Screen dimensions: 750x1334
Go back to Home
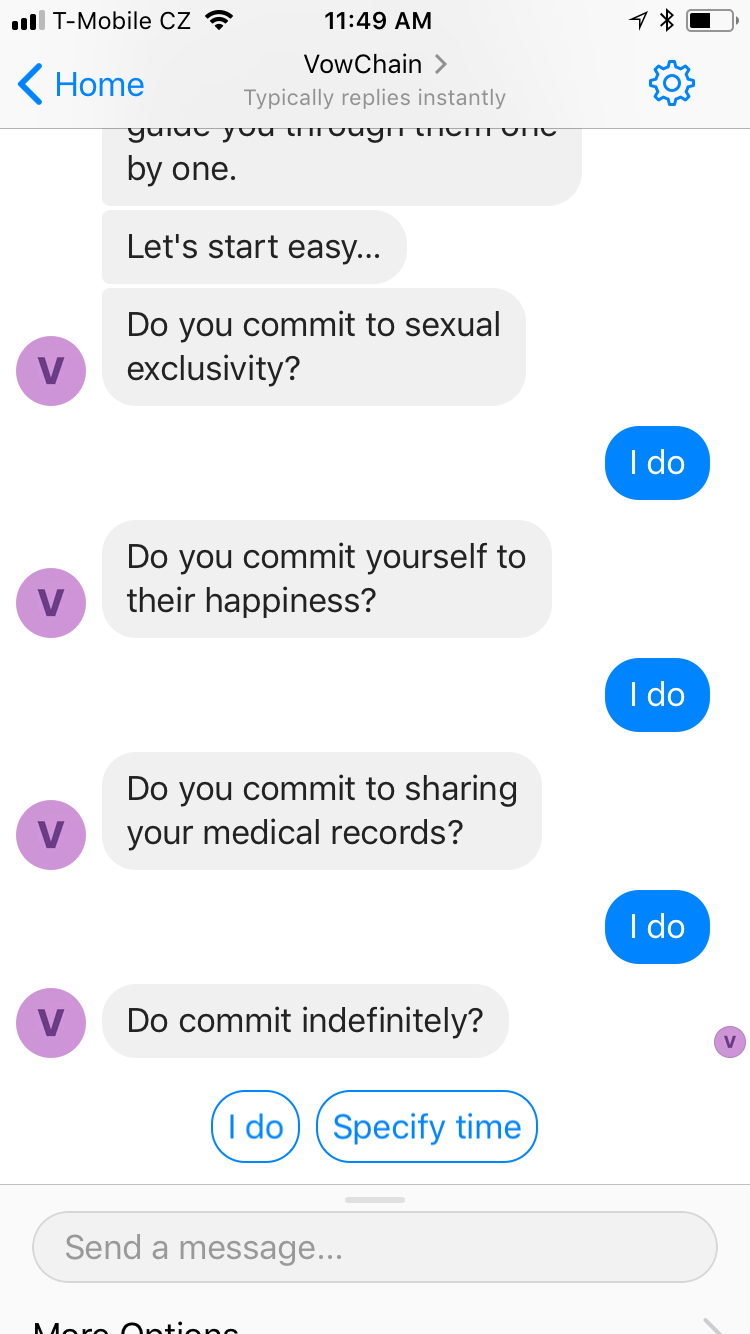[x=82, y=84]
